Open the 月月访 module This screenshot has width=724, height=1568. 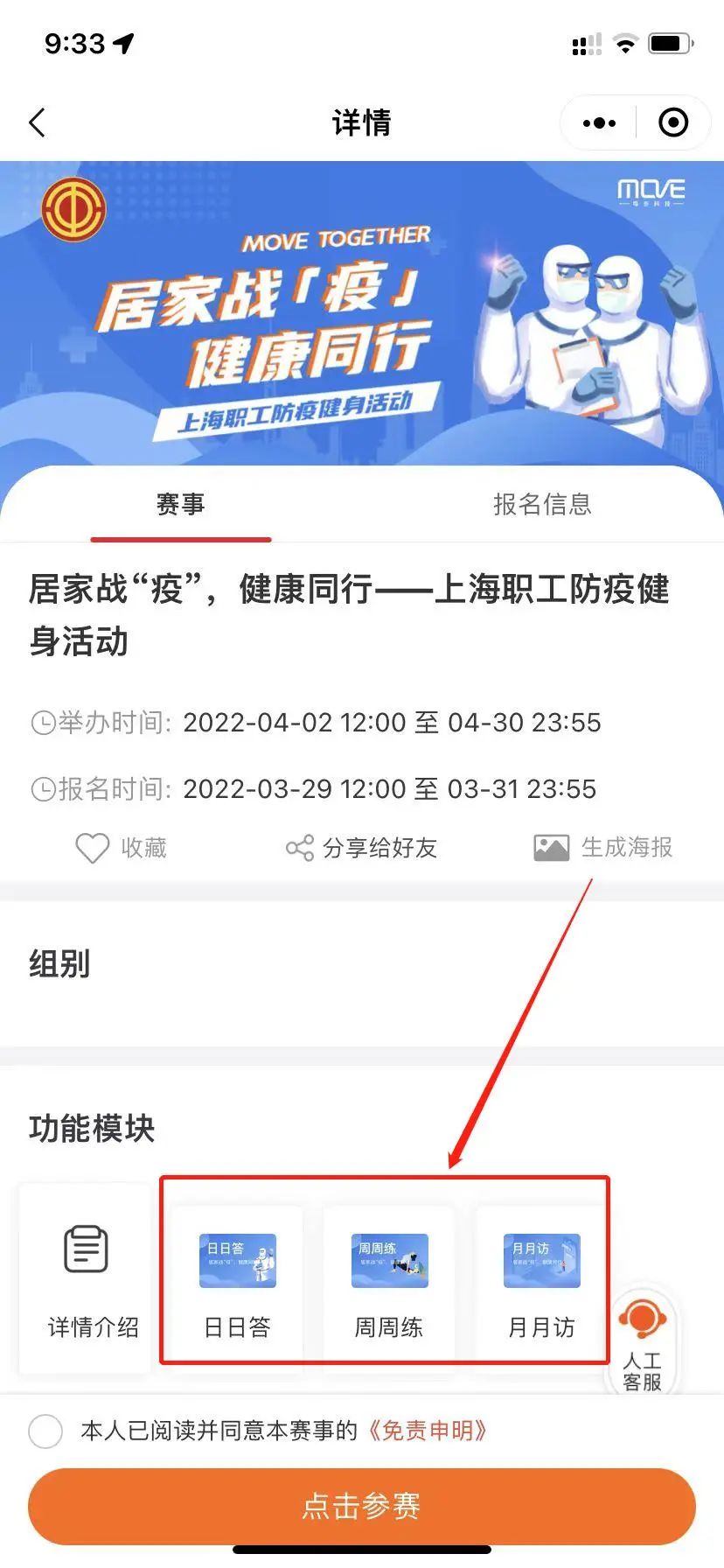click(541, 1279)
